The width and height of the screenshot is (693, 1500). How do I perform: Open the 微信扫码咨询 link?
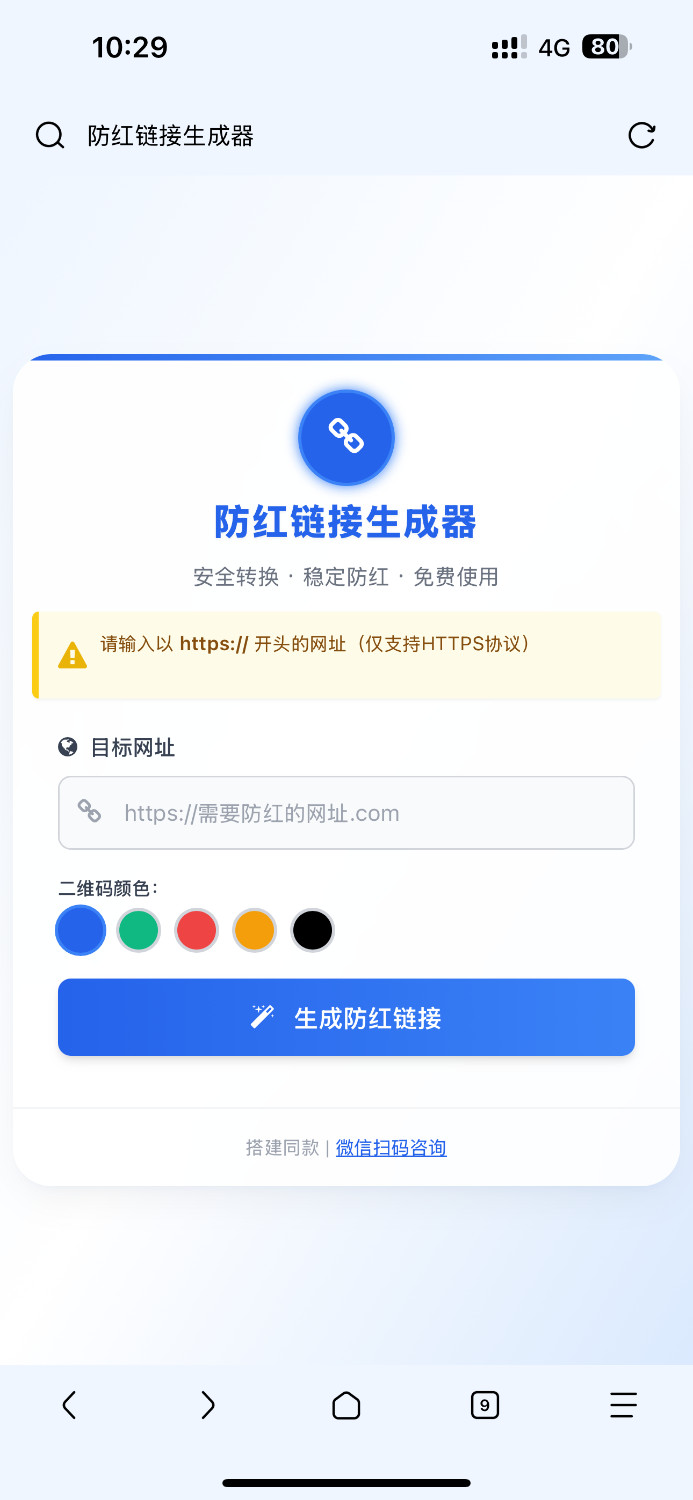pyautogui.click(x=391, y=1148)
